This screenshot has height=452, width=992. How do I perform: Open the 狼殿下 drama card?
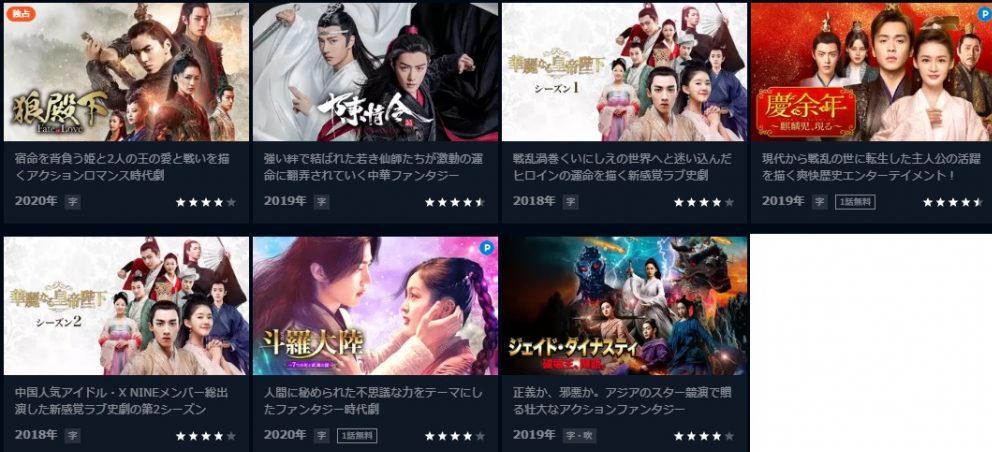coord(126,72)
